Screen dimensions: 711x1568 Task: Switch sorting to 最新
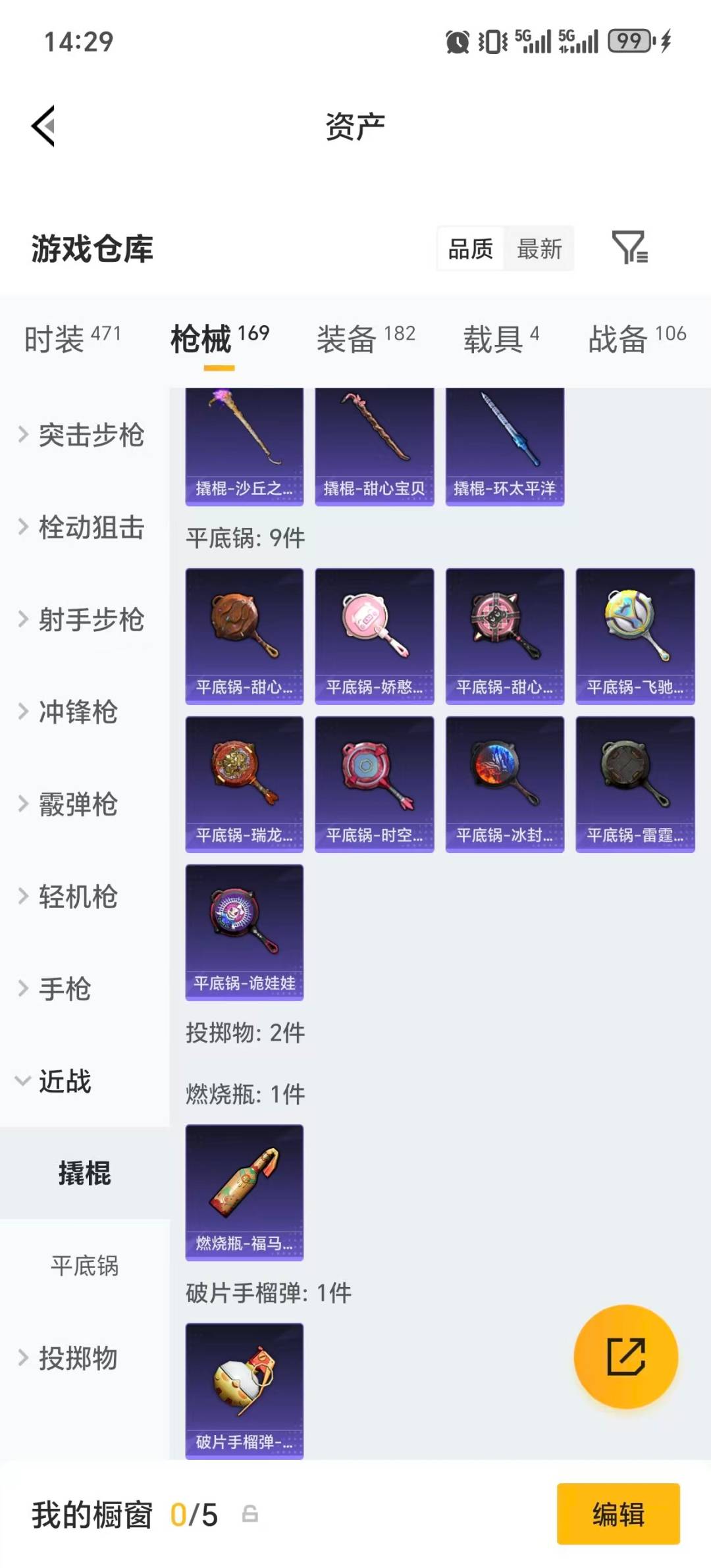(x=539, y=249)
